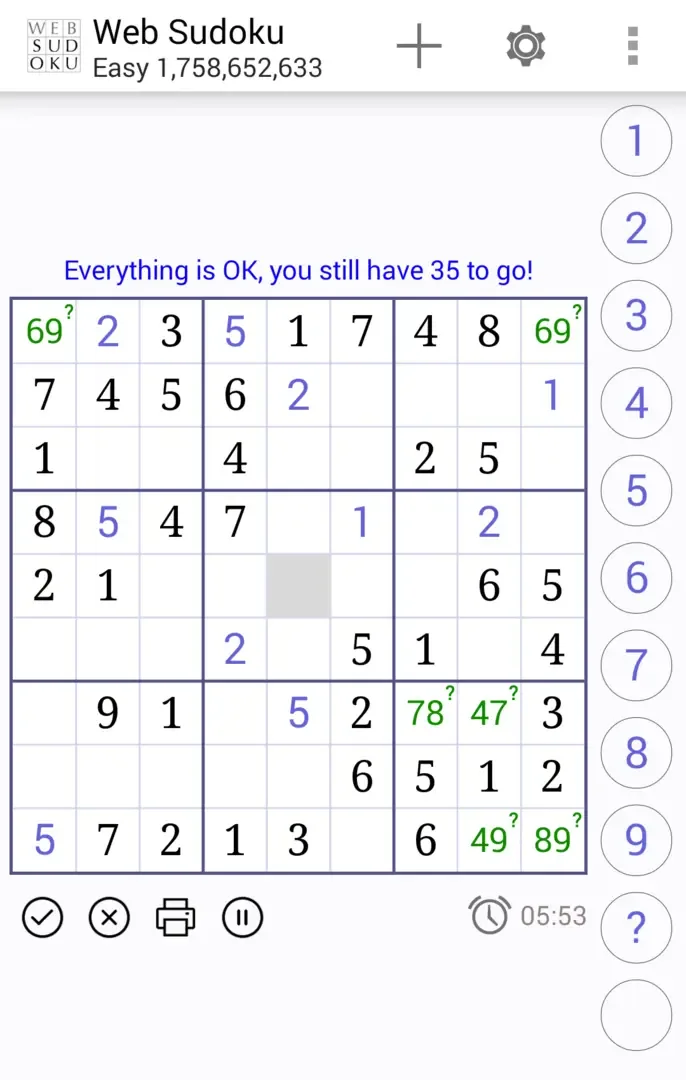Clear the puzzle with the X icon
Screen dimensions: 686x1080
click(x=109, y=917)
